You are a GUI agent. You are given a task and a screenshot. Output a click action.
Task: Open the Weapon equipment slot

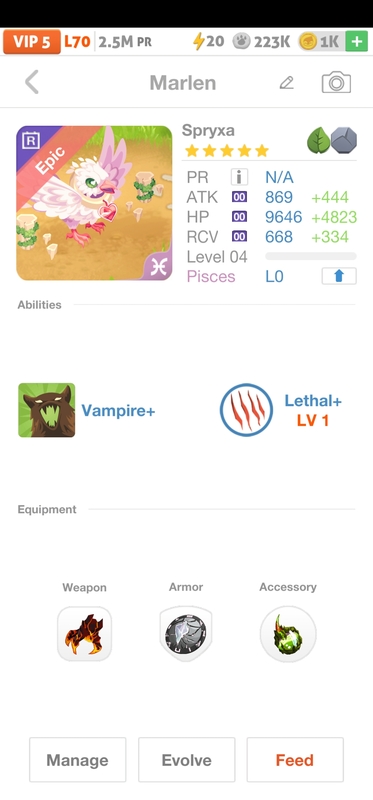tap(84, 634)
